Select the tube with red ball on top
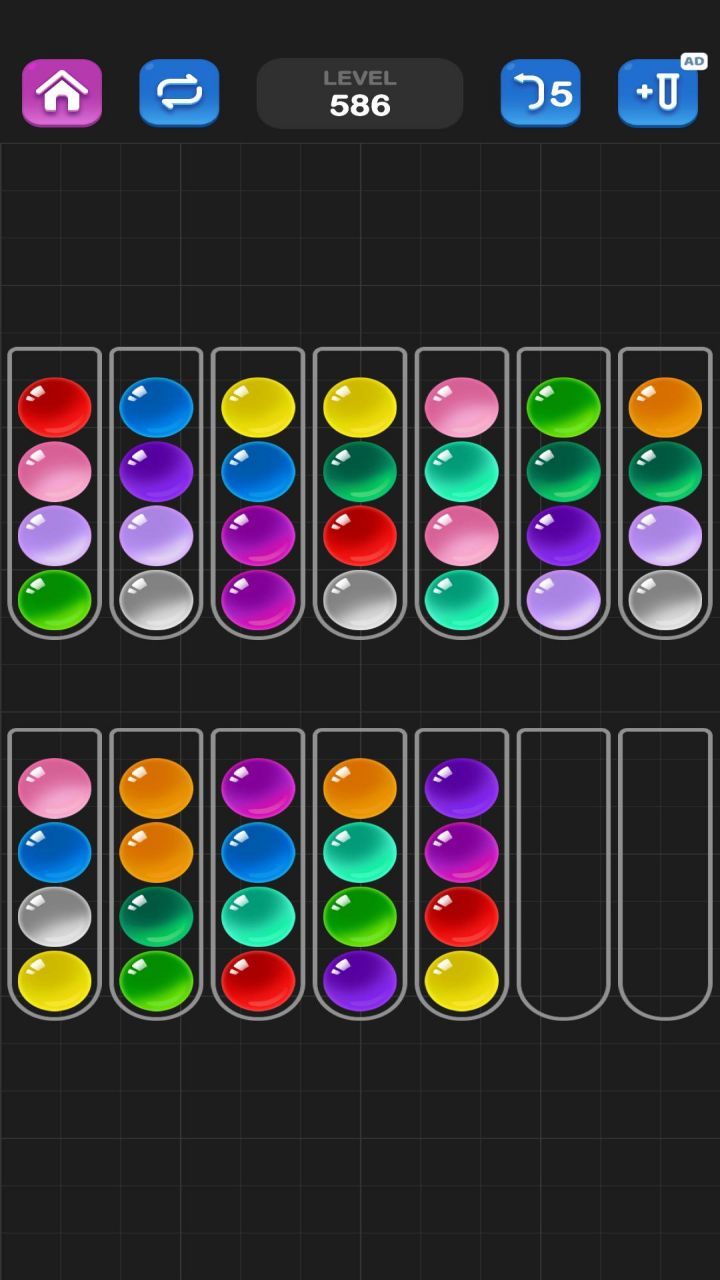The image size is (720, 1280). (55, 492)
